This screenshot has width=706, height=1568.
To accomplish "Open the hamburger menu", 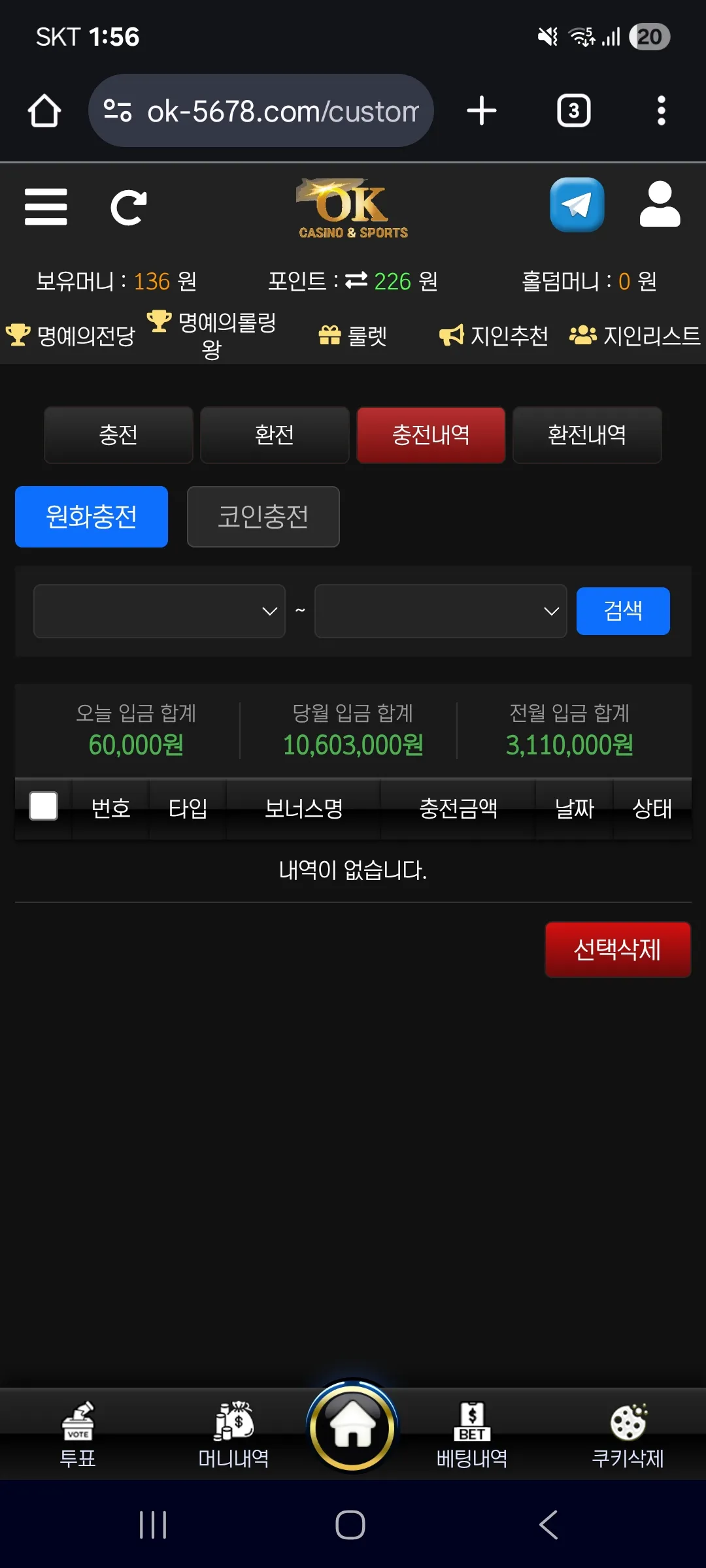I will [46, 207].
